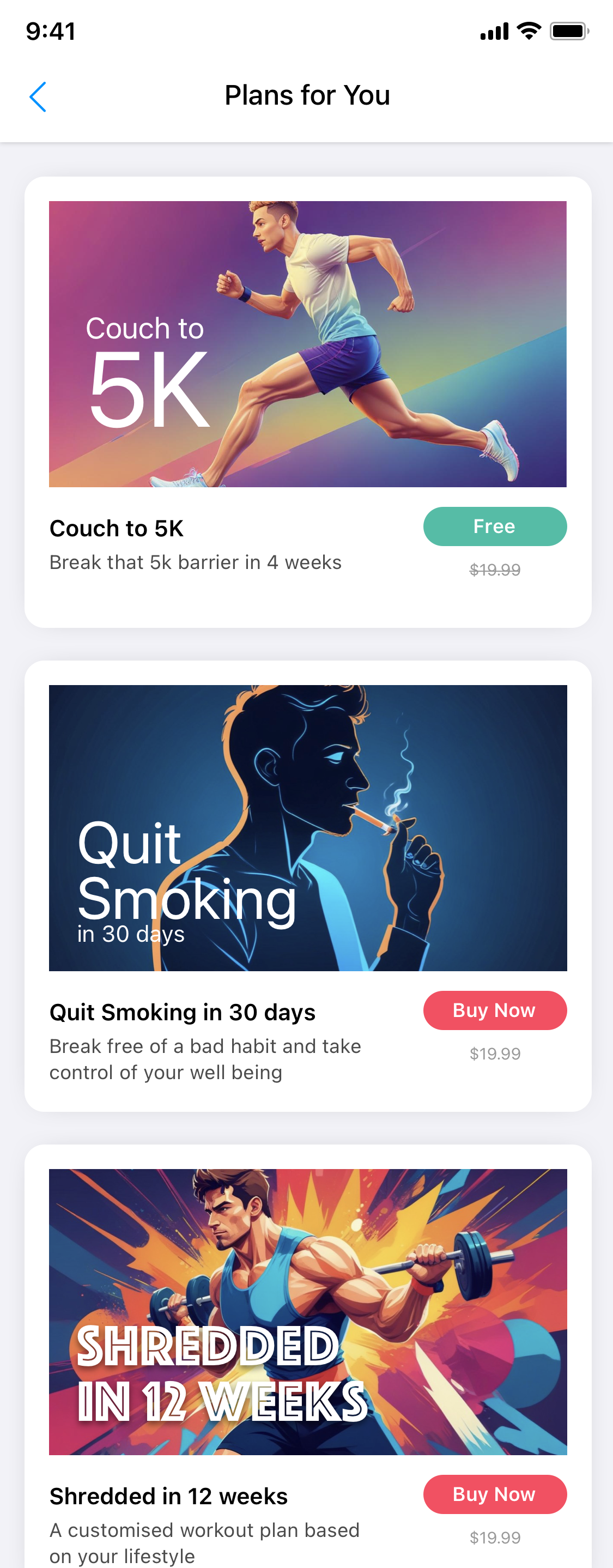Open the Shredded in 12 weeks card
613x1568 pixels.
[x=307, y=1311]
